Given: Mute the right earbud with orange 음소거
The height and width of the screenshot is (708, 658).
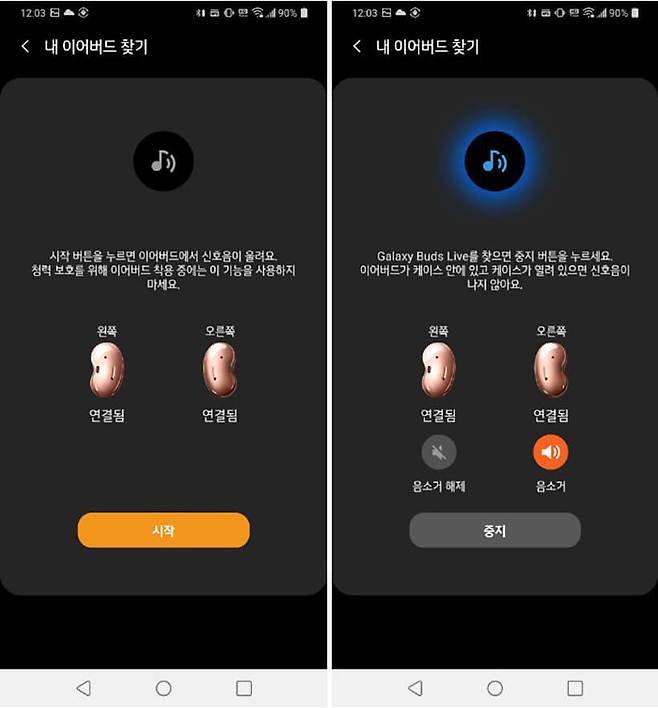Looking at the screenshot, I should (550, 452).
